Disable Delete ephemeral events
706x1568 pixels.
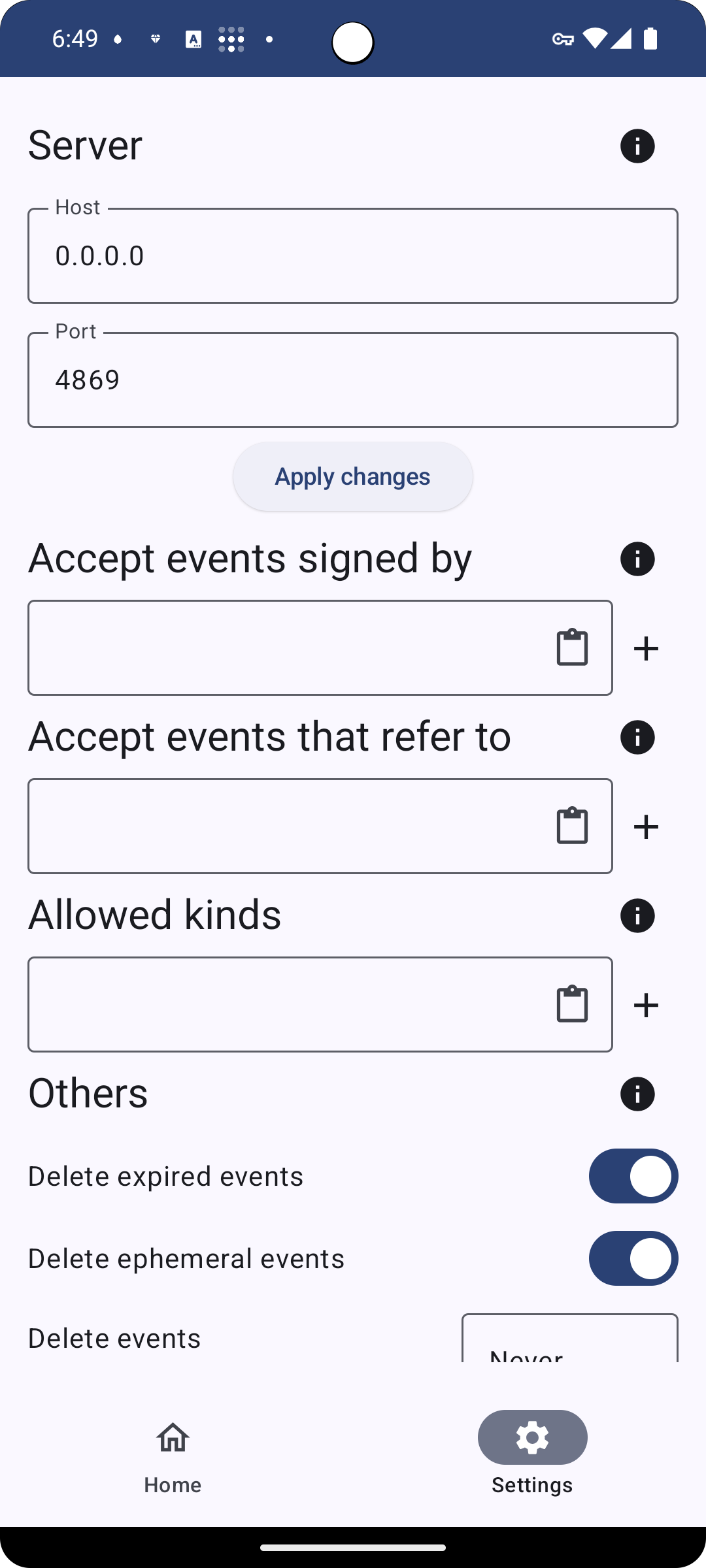coord(633,1258)
